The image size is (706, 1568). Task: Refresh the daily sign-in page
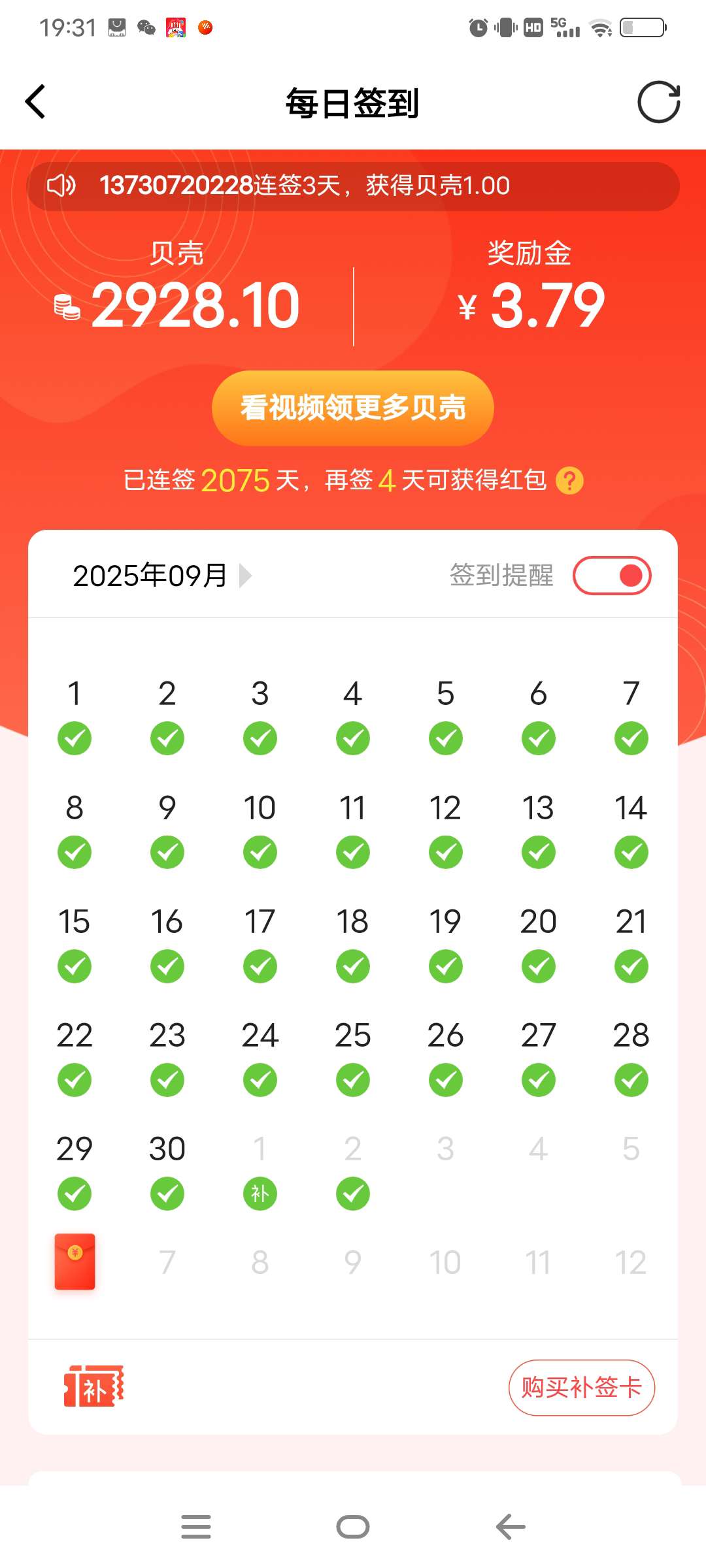click(x=658, y=102)
